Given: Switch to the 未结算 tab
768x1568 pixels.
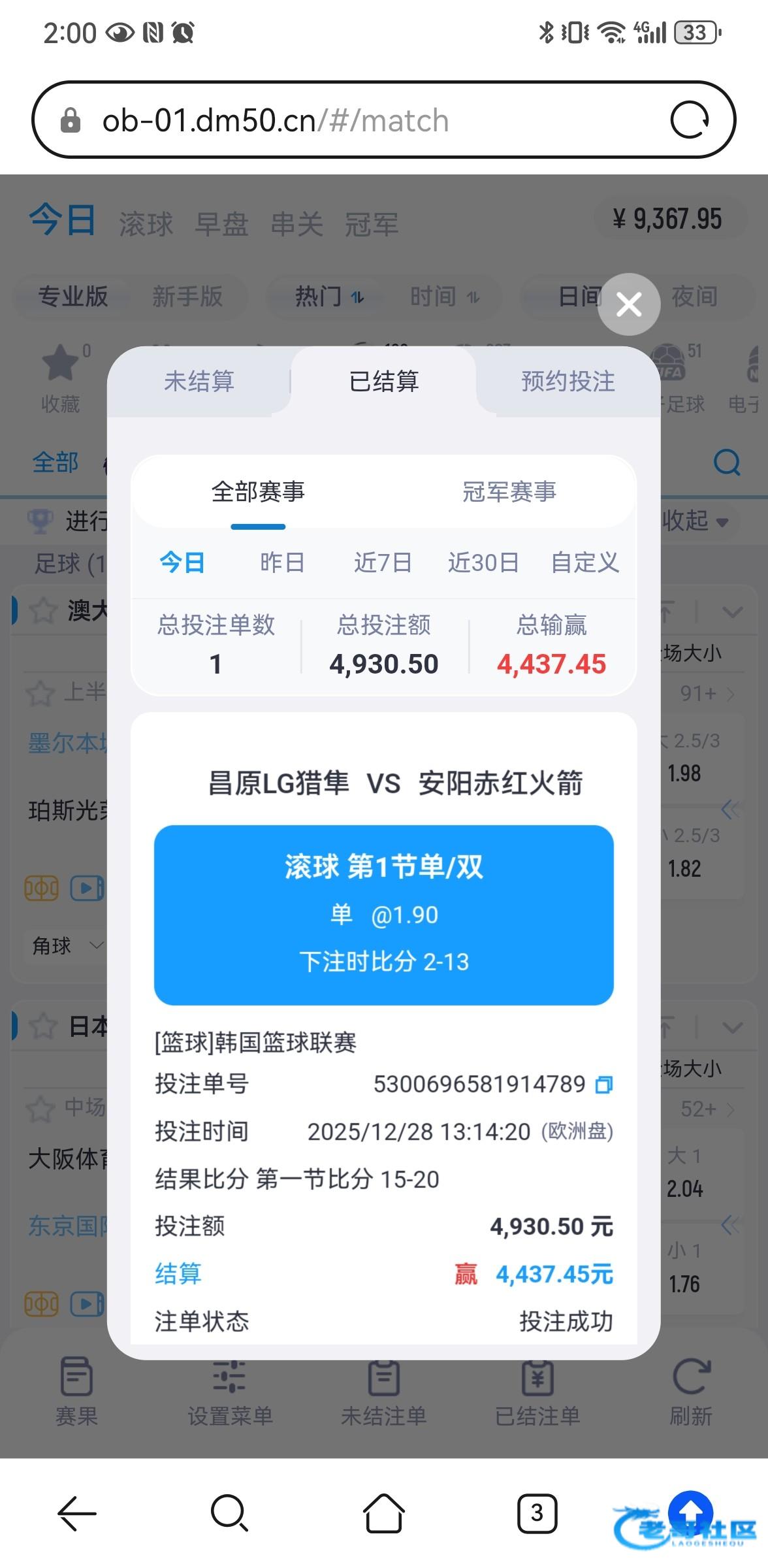Looking at the screenshot, I should pos(199,381).
